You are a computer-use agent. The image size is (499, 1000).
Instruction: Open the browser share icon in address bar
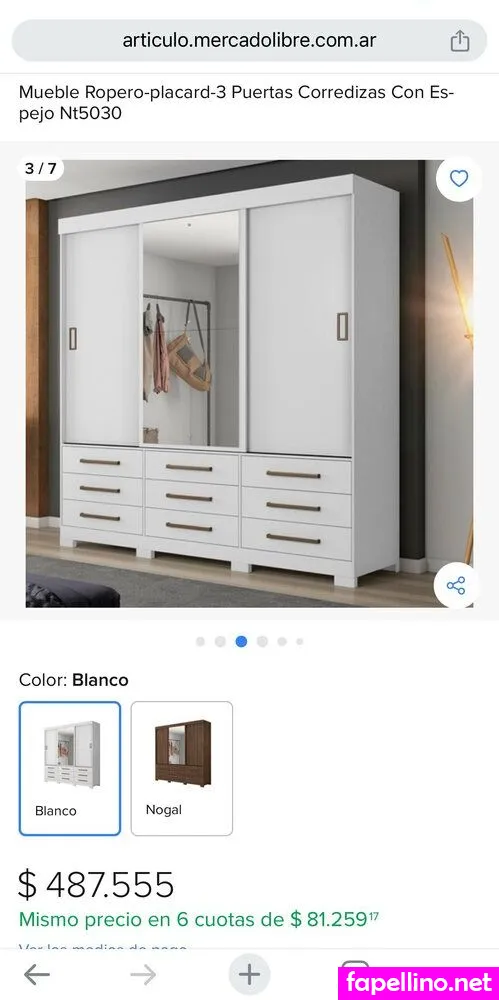459,41
